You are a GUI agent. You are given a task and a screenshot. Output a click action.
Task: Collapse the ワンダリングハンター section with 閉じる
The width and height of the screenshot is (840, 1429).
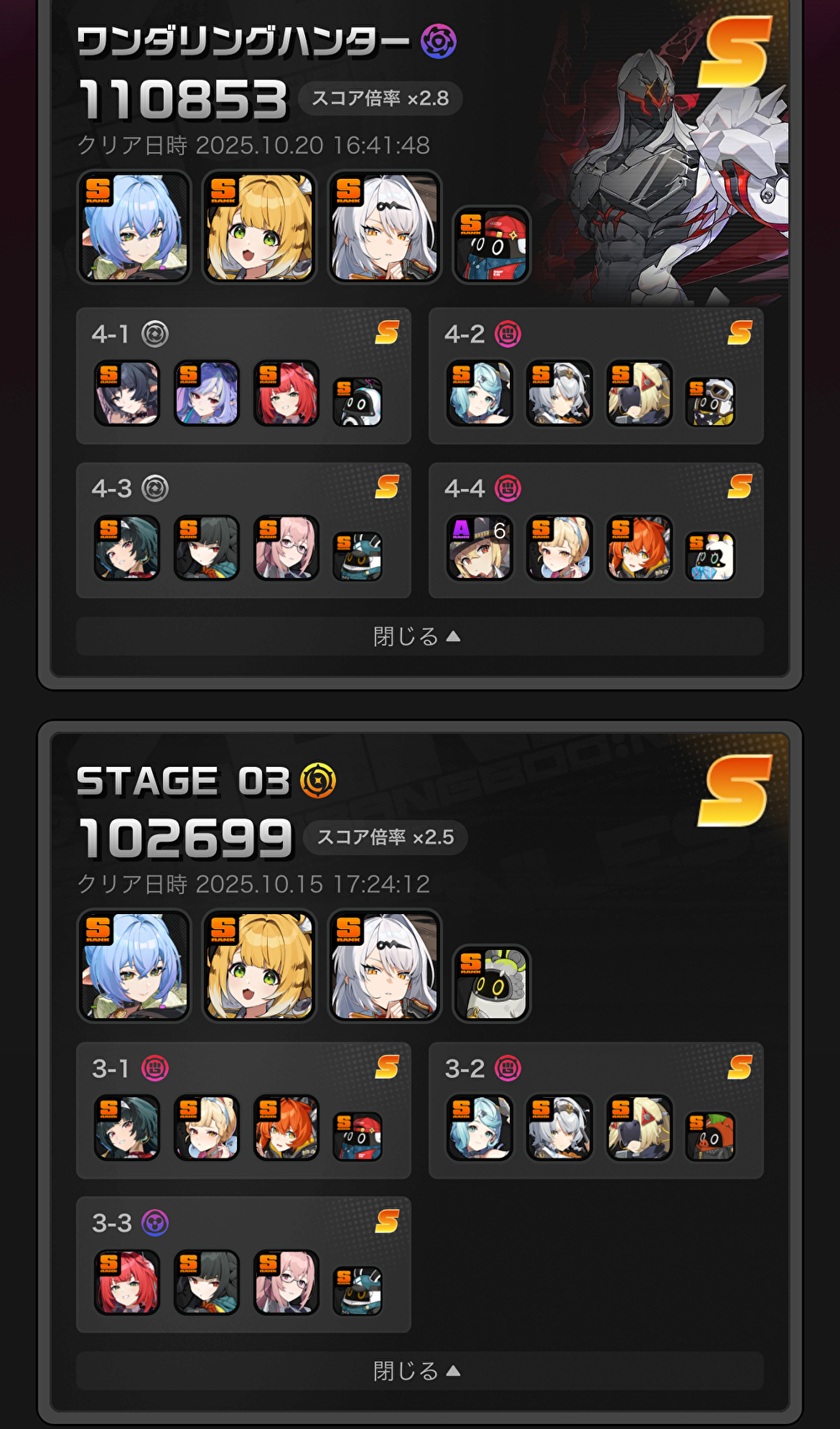point(418,636)
